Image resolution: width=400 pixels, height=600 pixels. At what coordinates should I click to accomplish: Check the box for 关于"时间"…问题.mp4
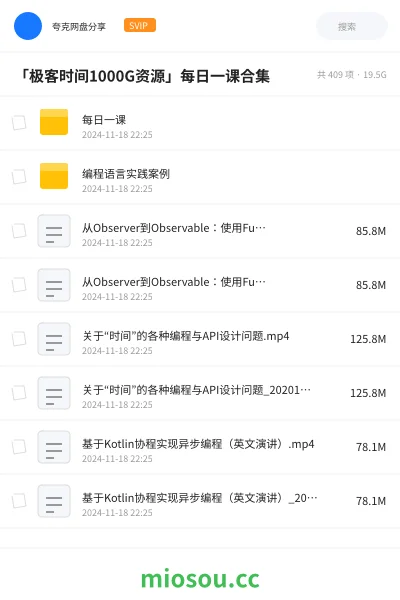click(19, 339)
